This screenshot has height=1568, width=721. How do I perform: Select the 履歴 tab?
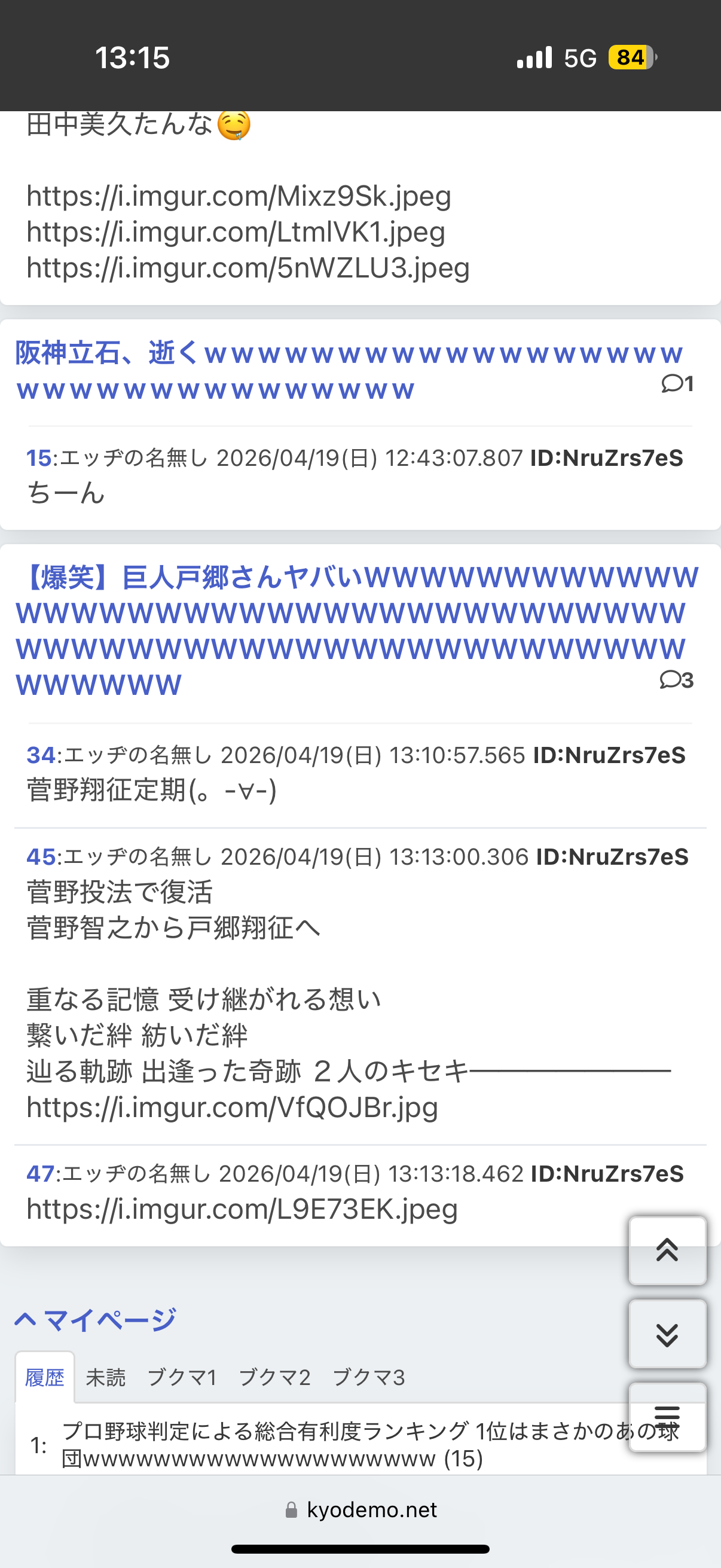(44, 1377)
